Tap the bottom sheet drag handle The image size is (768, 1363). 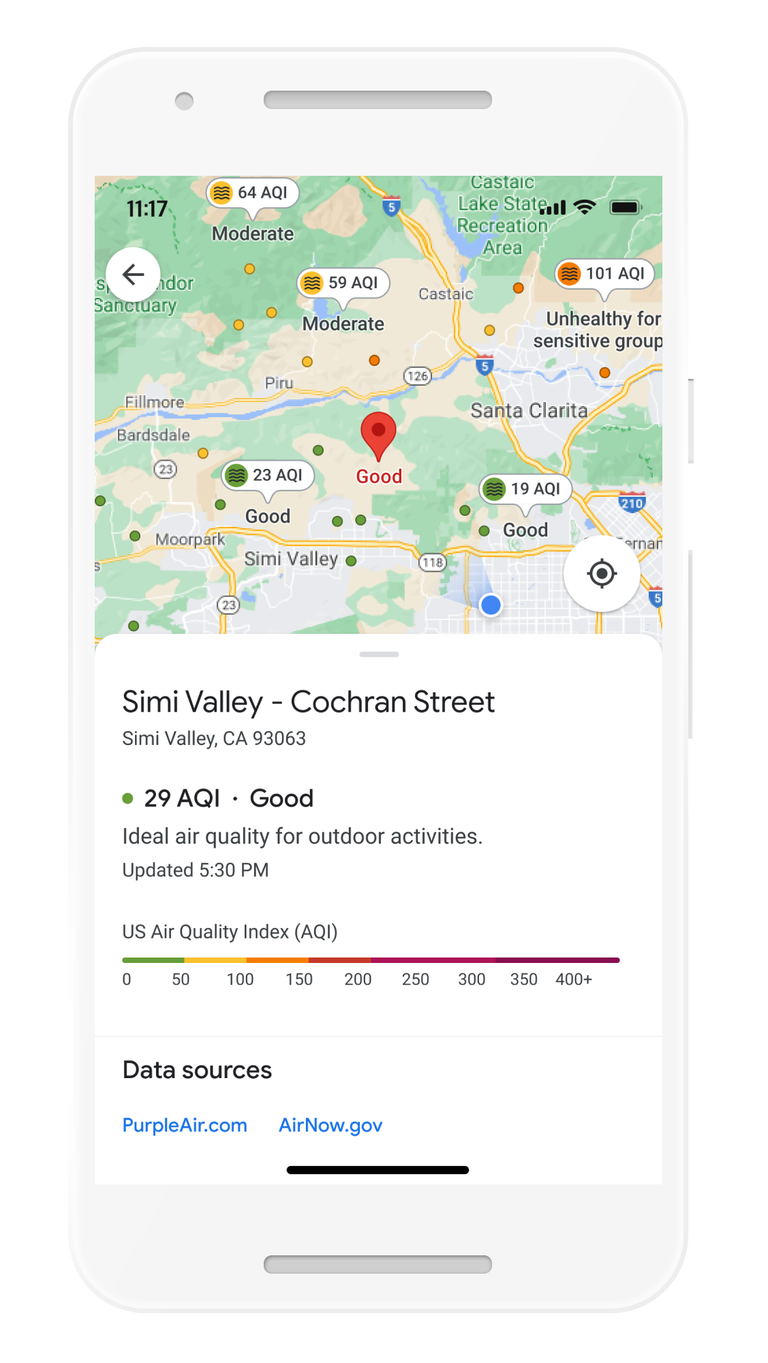(x=378, y=654)
